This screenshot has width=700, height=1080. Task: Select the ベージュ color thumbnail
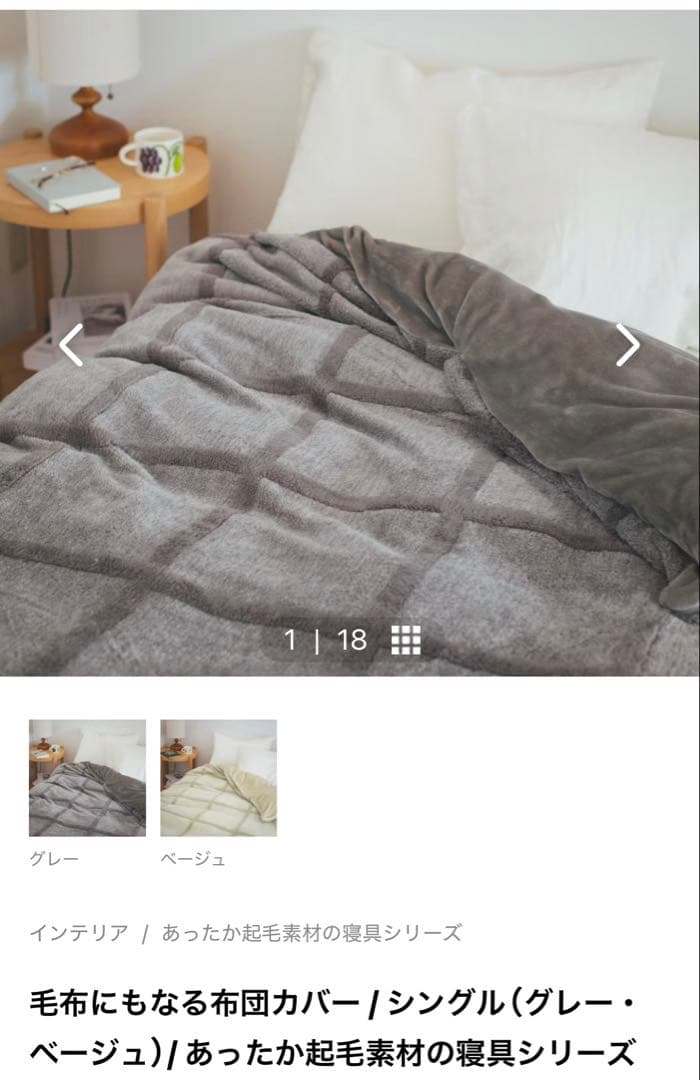tap(218, 778)
